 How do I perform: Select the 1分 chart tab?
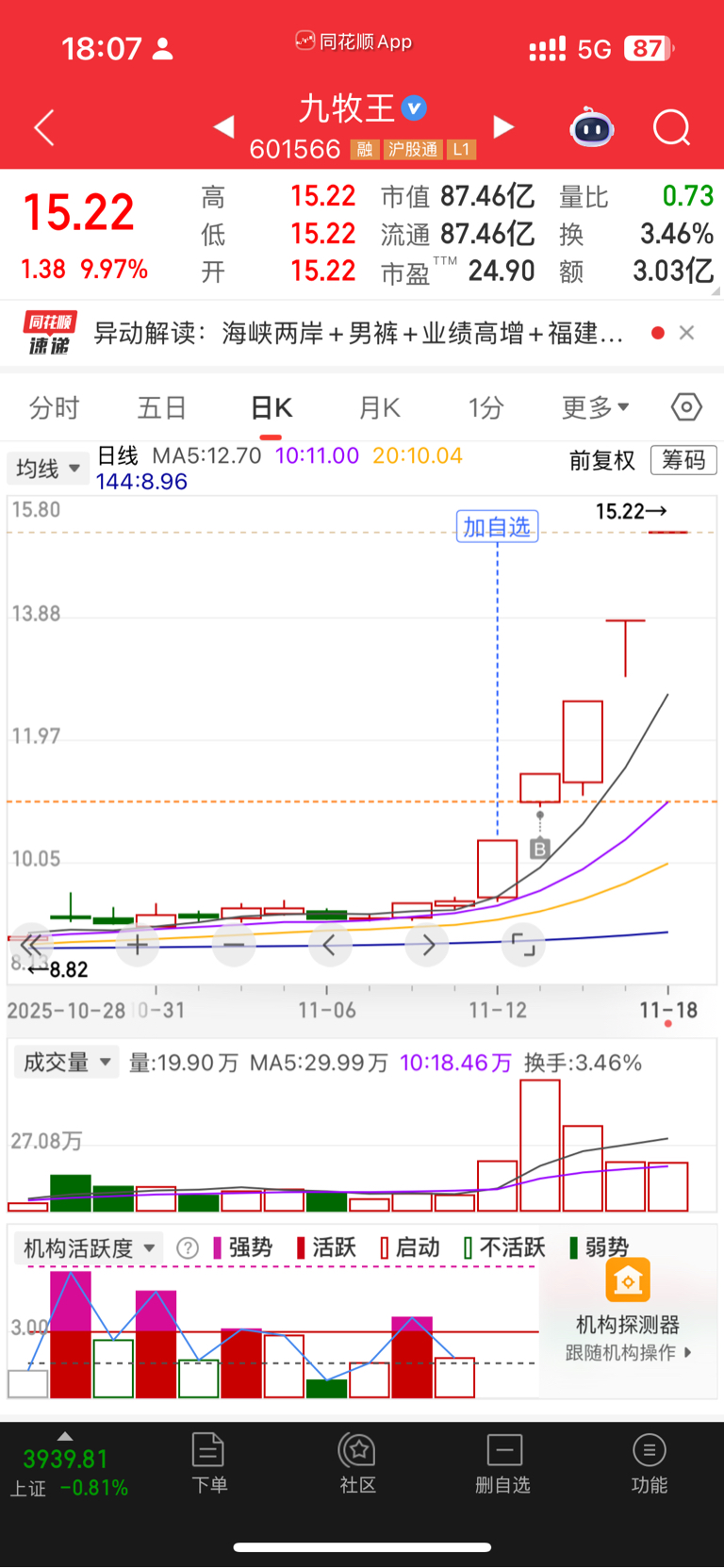pyautogui.click(x=486, y=408)
